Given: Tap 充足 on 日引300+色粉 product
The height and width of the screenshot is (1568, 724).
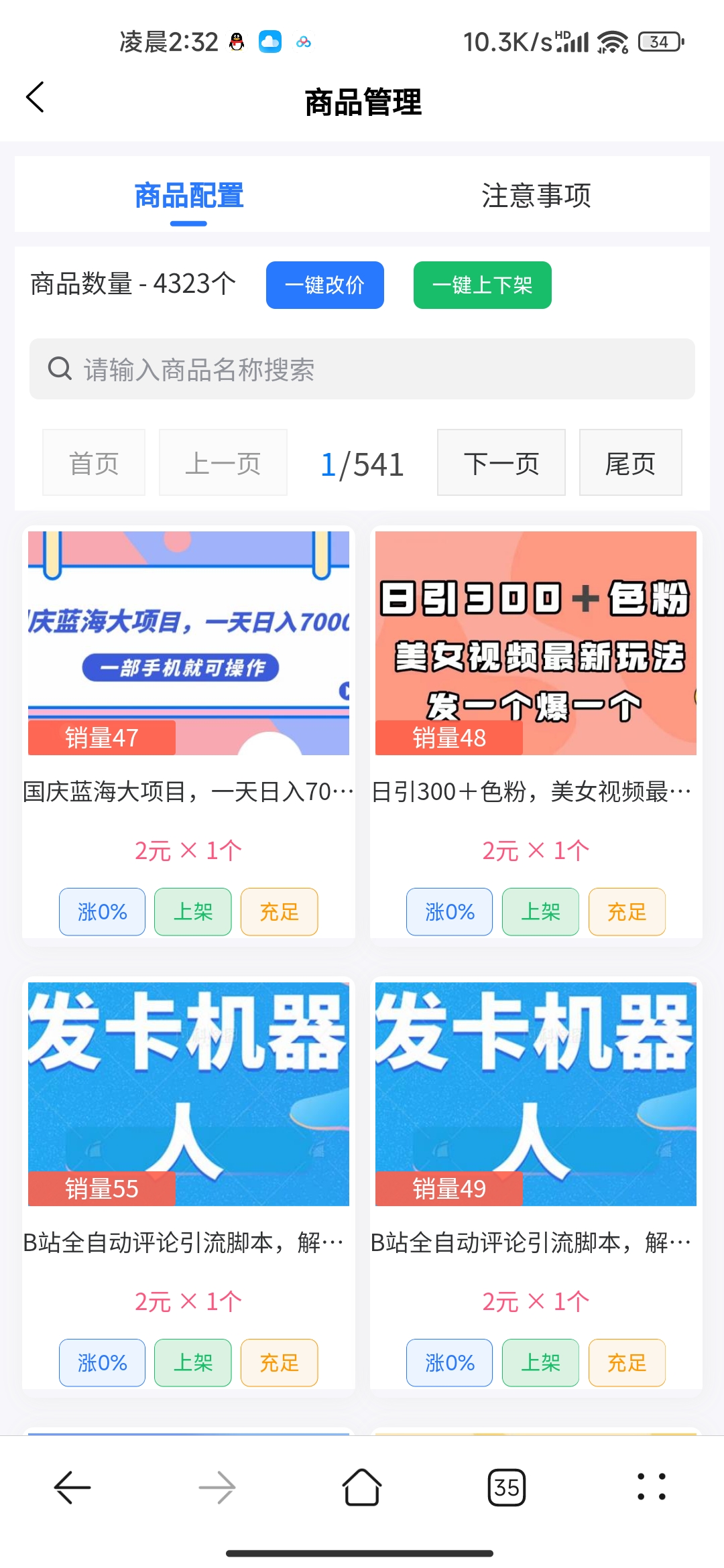Looking at the screenshot, I should 627,911.
